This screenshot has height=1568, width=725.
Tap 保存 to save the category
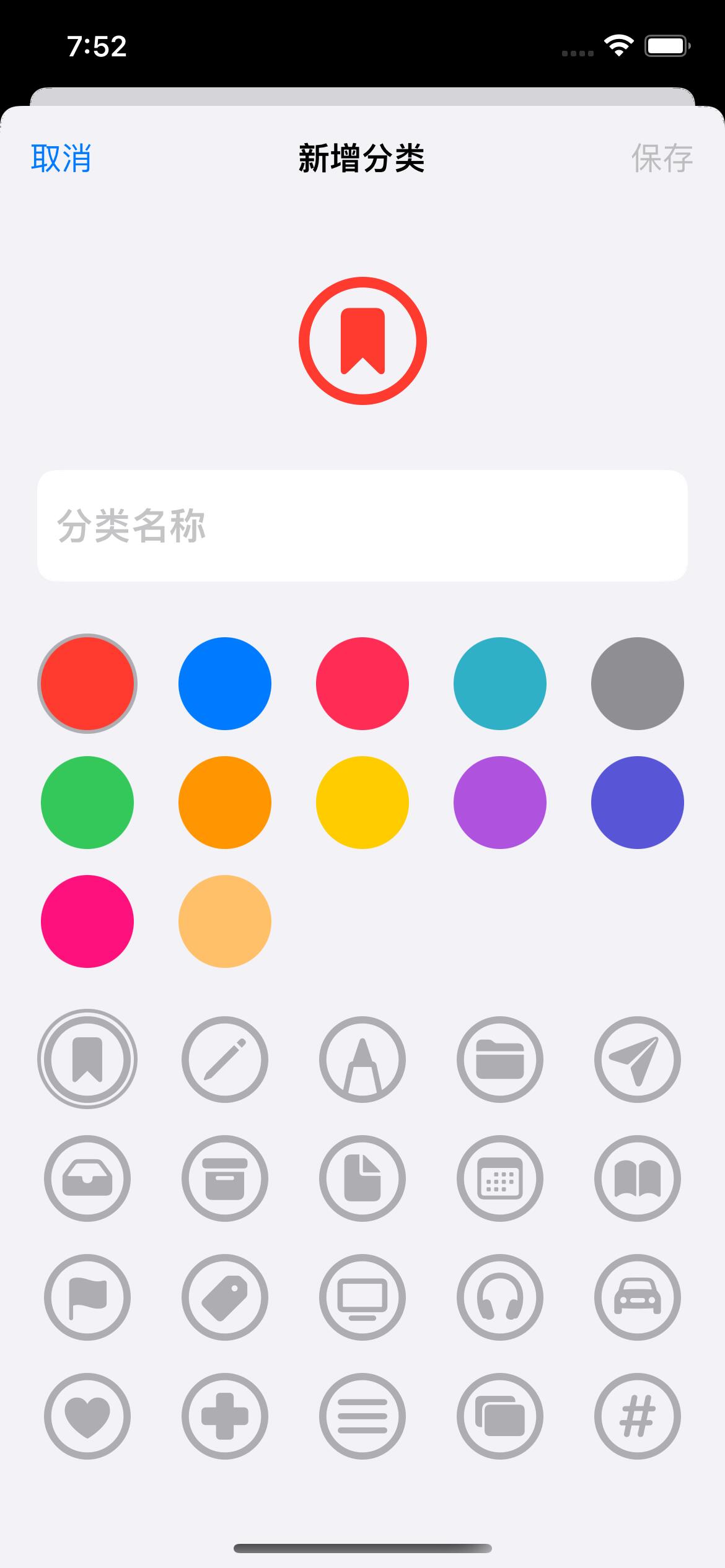pyautogui.click(x=661, y=158)
